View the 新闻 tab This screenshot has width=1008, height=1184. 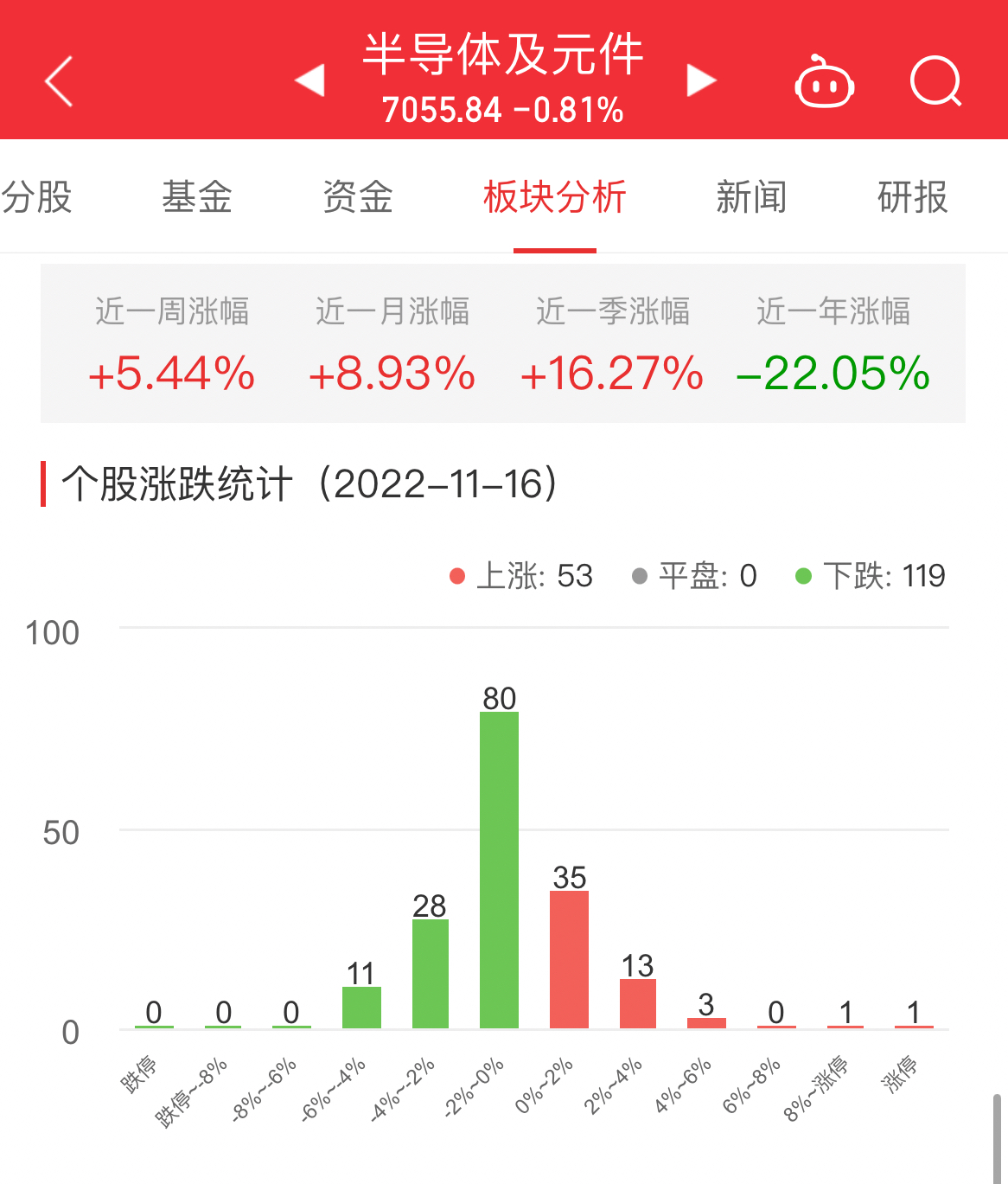[751, 197]
